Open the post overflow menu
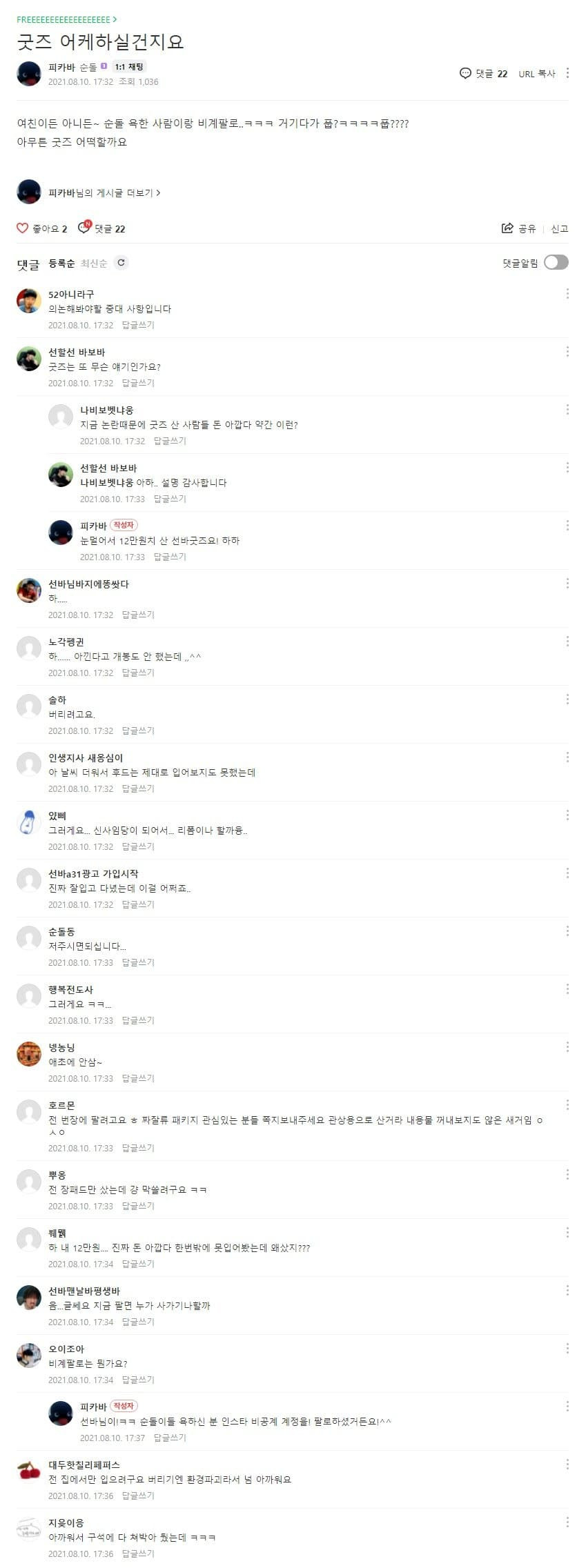This screenshot has width=586, height=1568. click(567, 73)
